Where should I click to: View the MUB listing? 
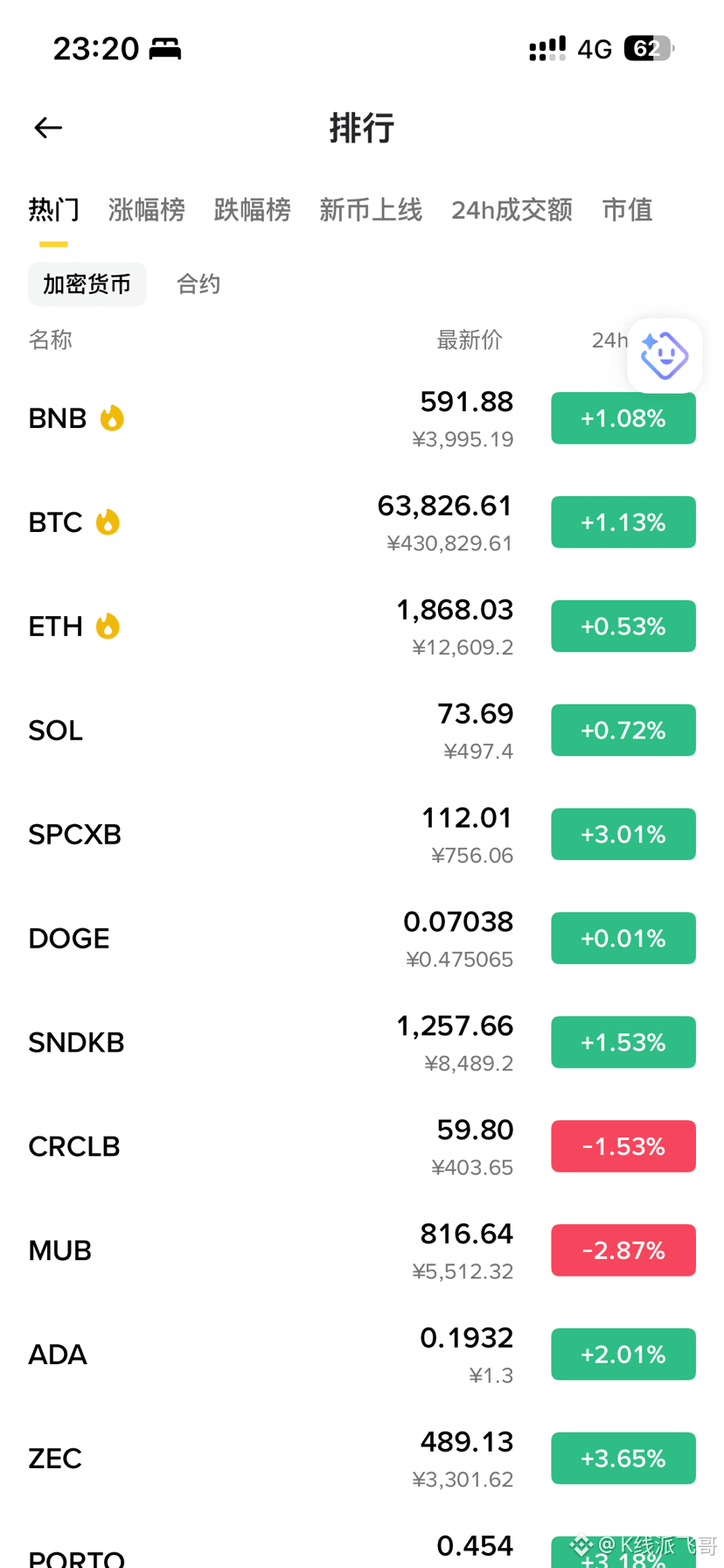coord(362,1250)
